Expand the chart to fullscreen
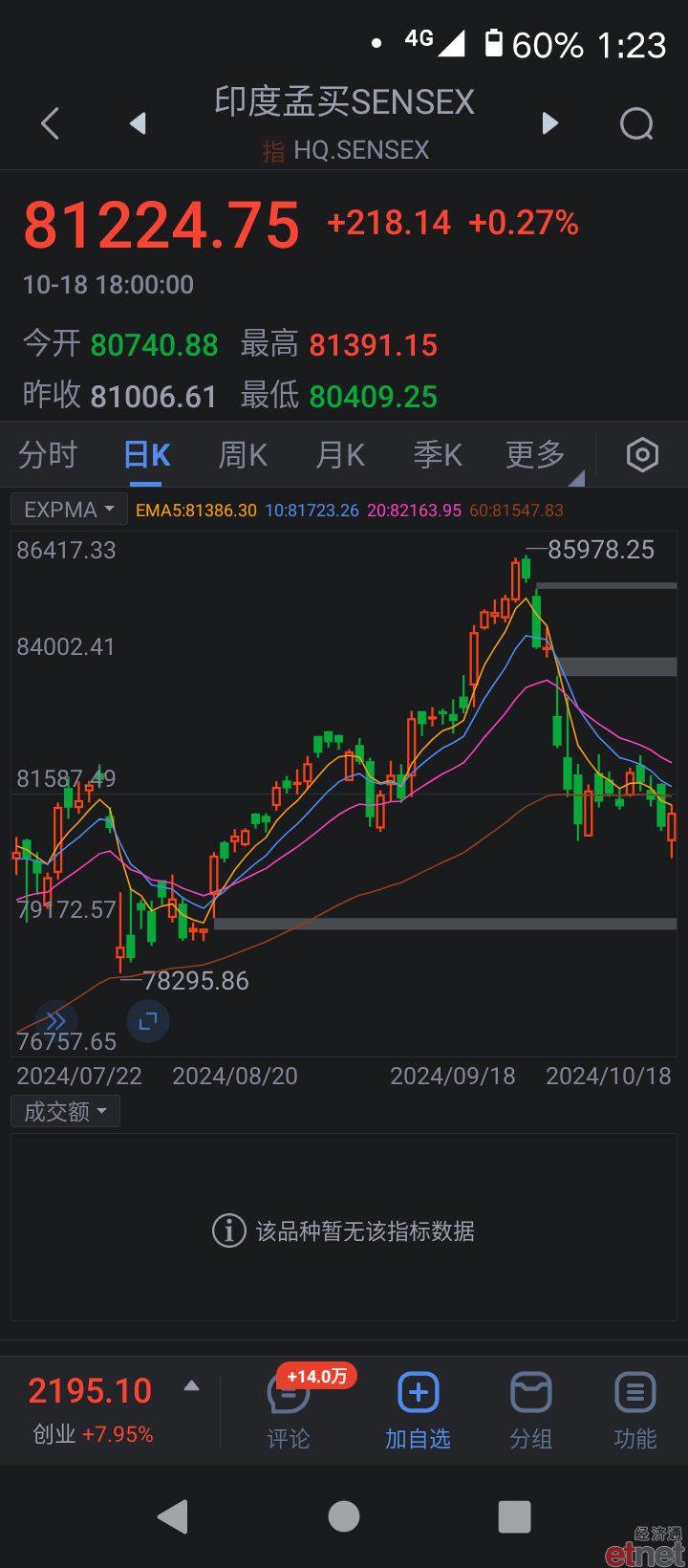 pyautogui.click(x=148, y=1021)
